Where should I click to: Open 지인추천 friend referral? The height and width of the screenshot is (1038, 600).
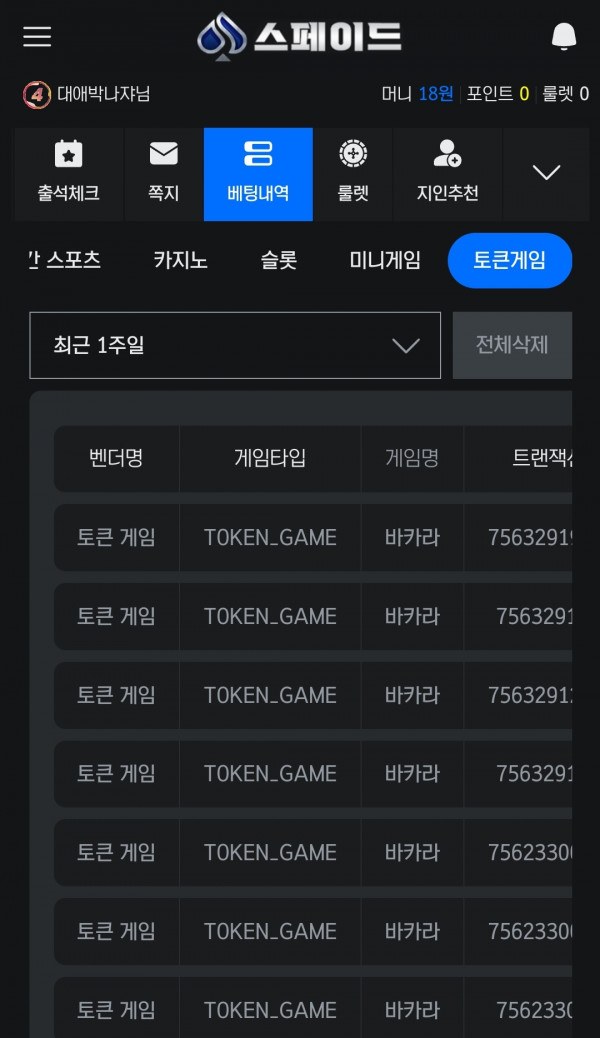click(x=447, y=173)
